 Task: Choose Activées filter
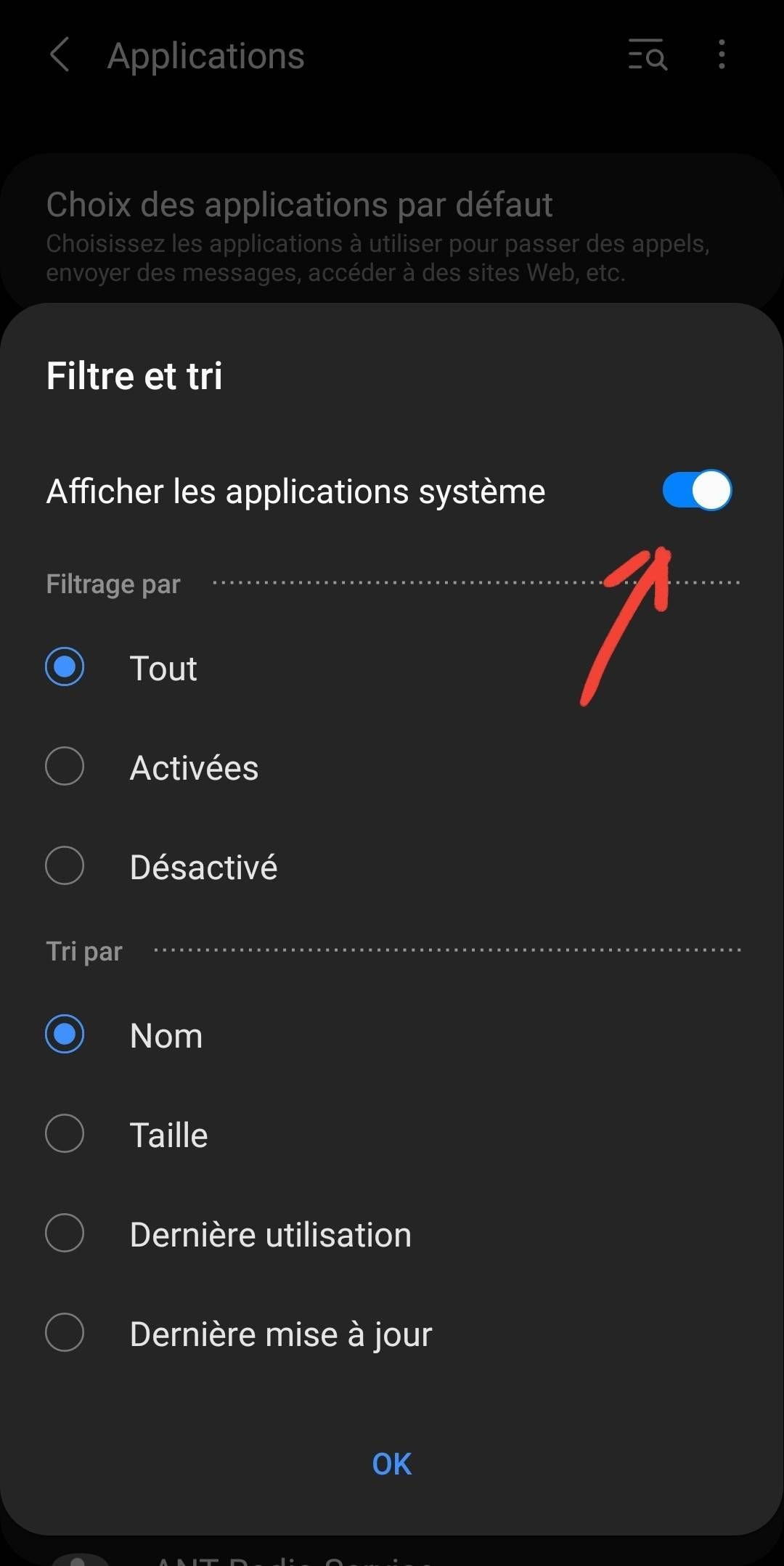[x=65, y=766]
